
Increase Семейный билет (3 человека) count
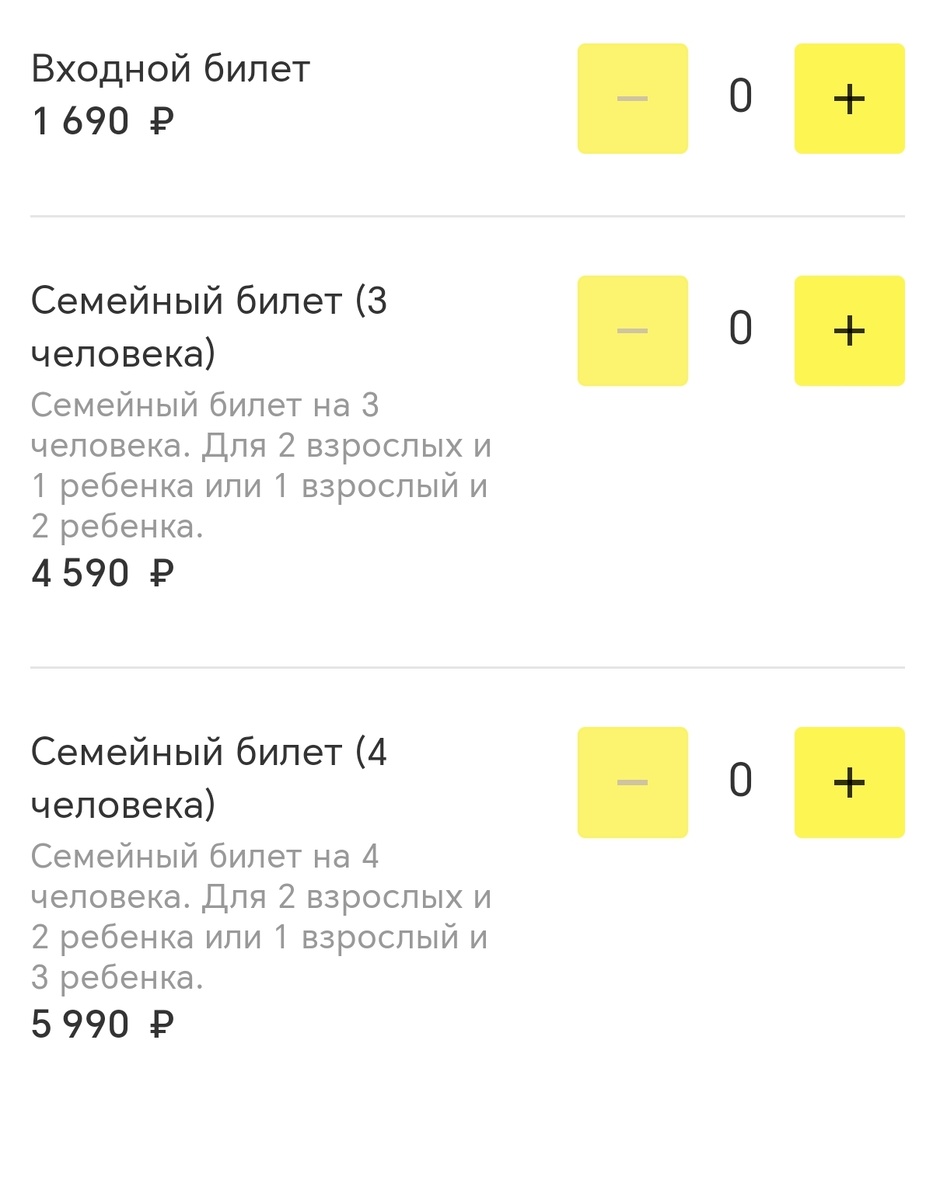pos(849,331)
